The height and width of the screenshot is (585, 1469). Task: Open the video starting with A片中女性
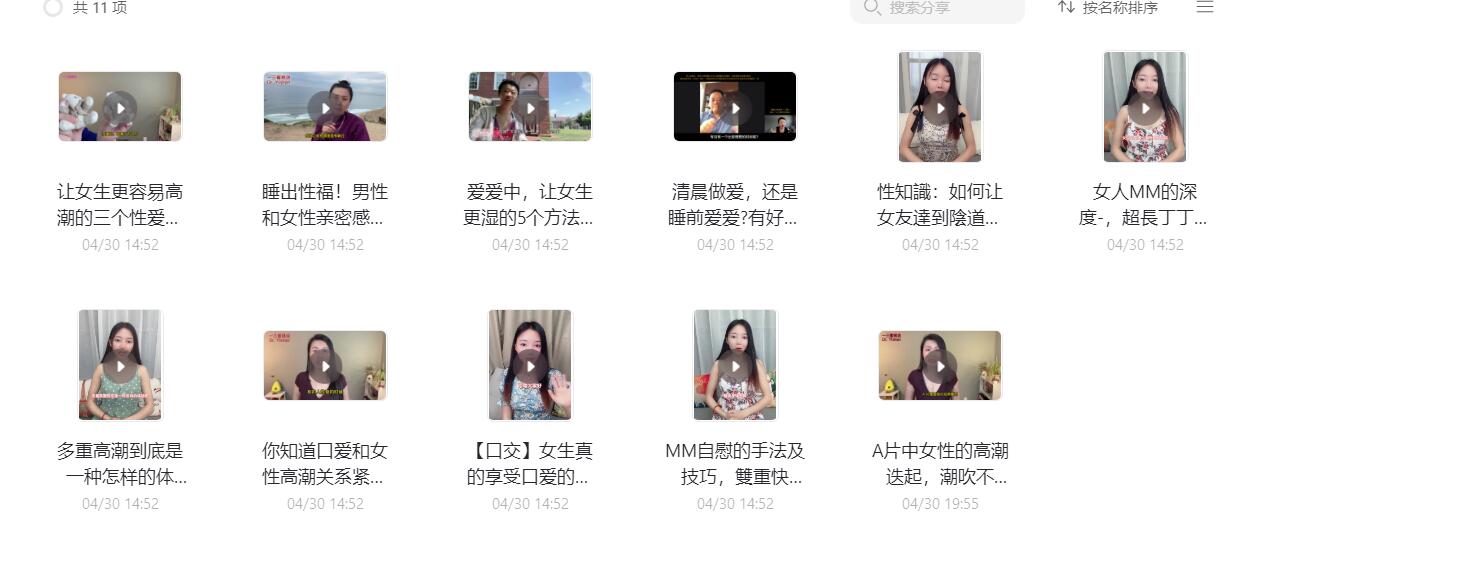940,365
